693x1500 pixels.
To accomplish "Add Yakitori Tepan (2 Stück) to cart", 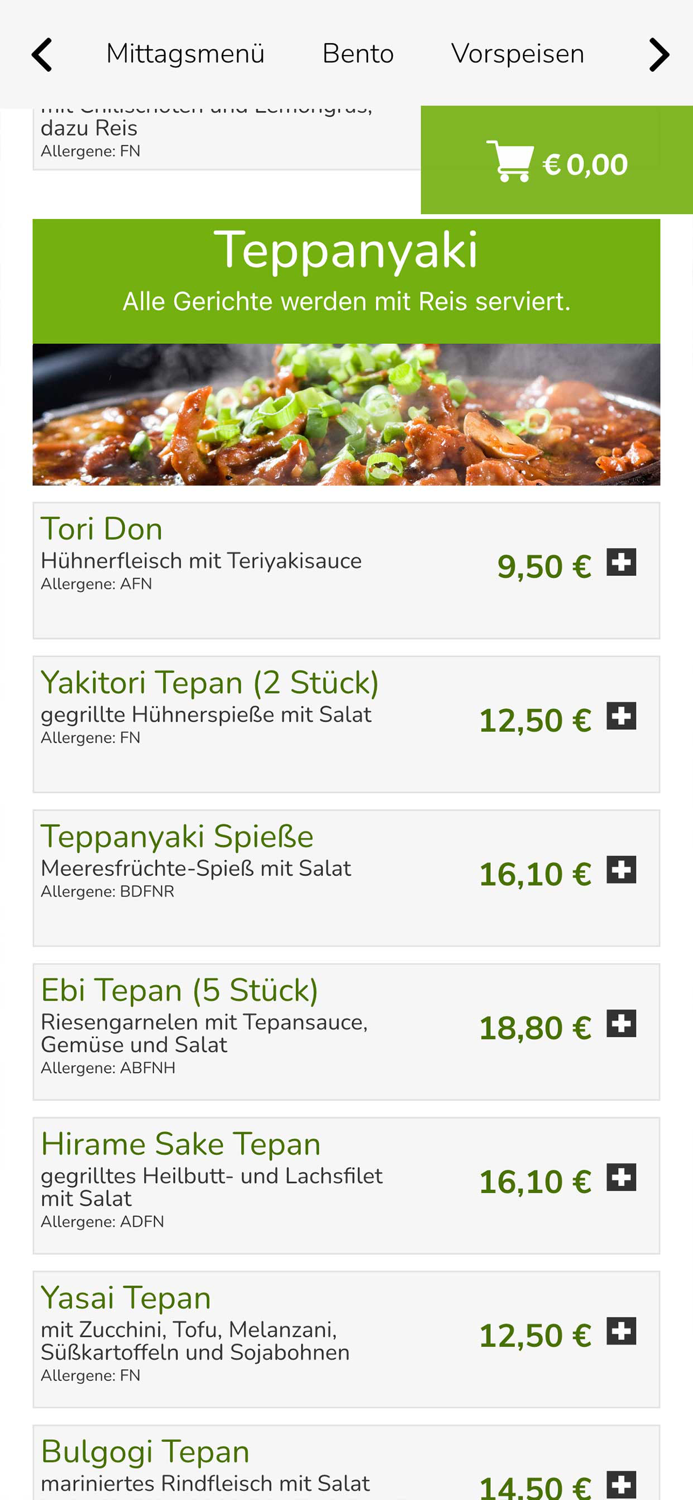I will pos(621,717).
